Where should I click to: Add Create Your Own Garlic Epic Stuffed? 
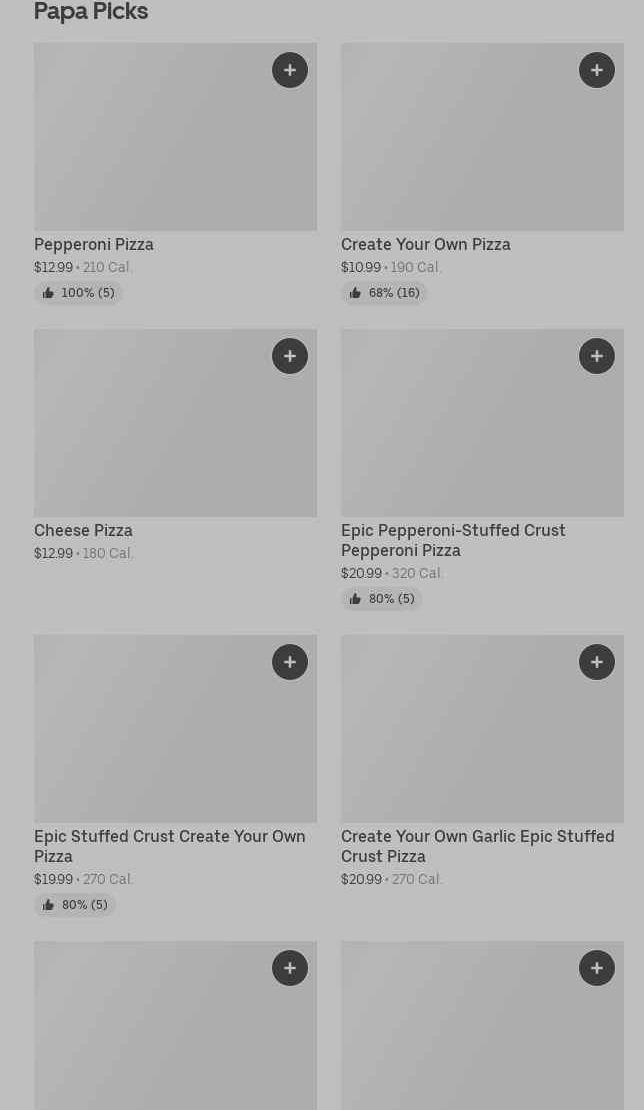coord(597,662)
